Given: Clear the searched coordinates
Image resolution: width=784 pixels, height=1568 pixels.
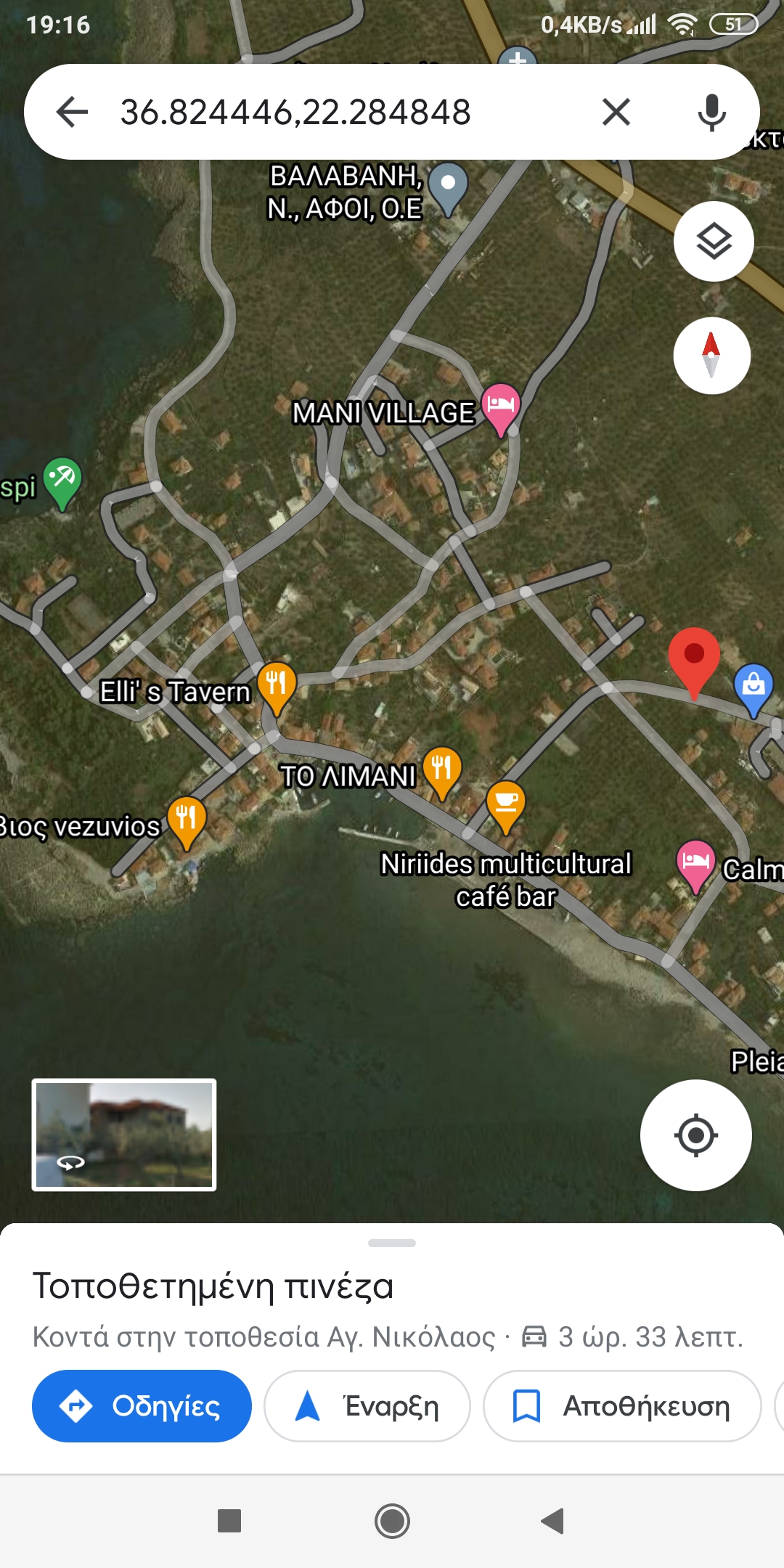Looking at the screenshot, I should point(616,113).
